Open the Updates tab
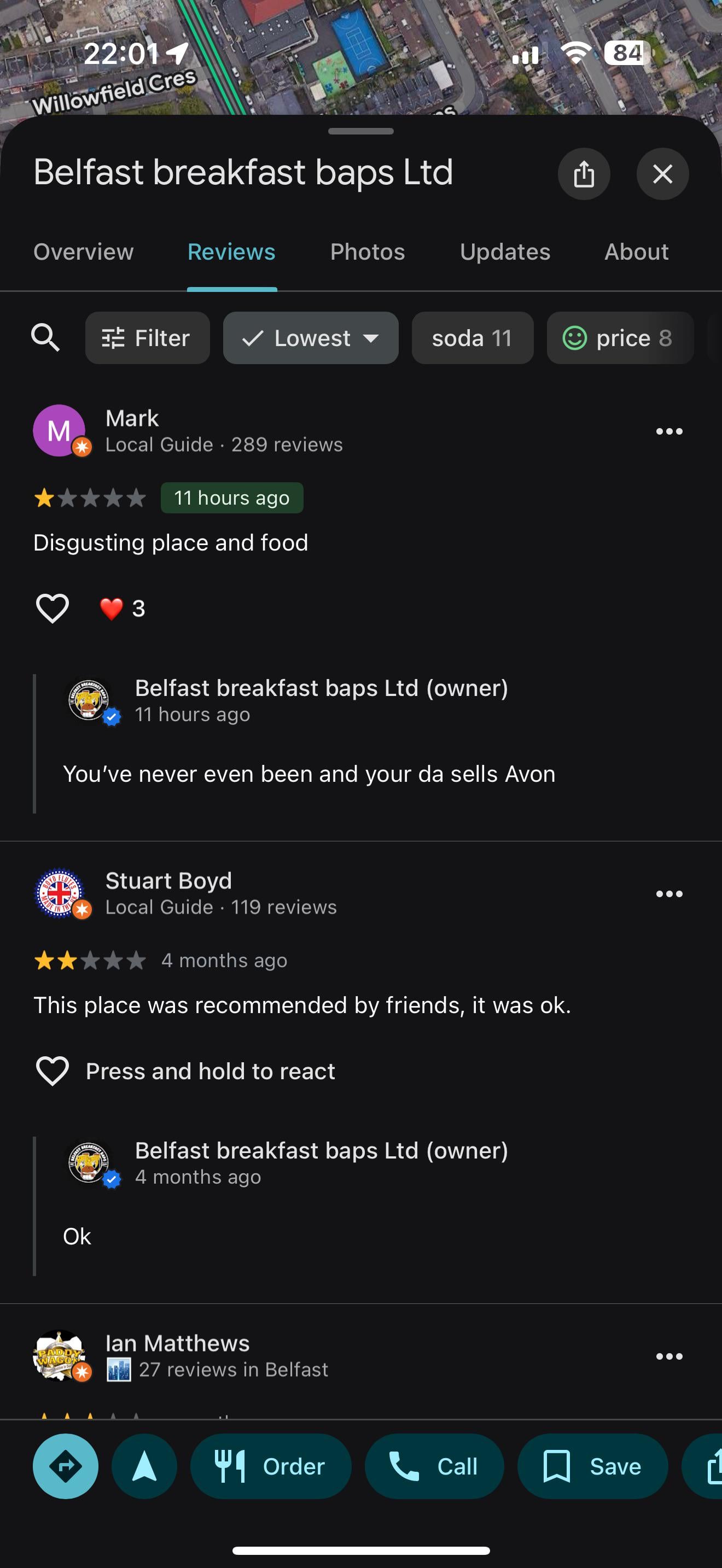 (x=505, y=252)
